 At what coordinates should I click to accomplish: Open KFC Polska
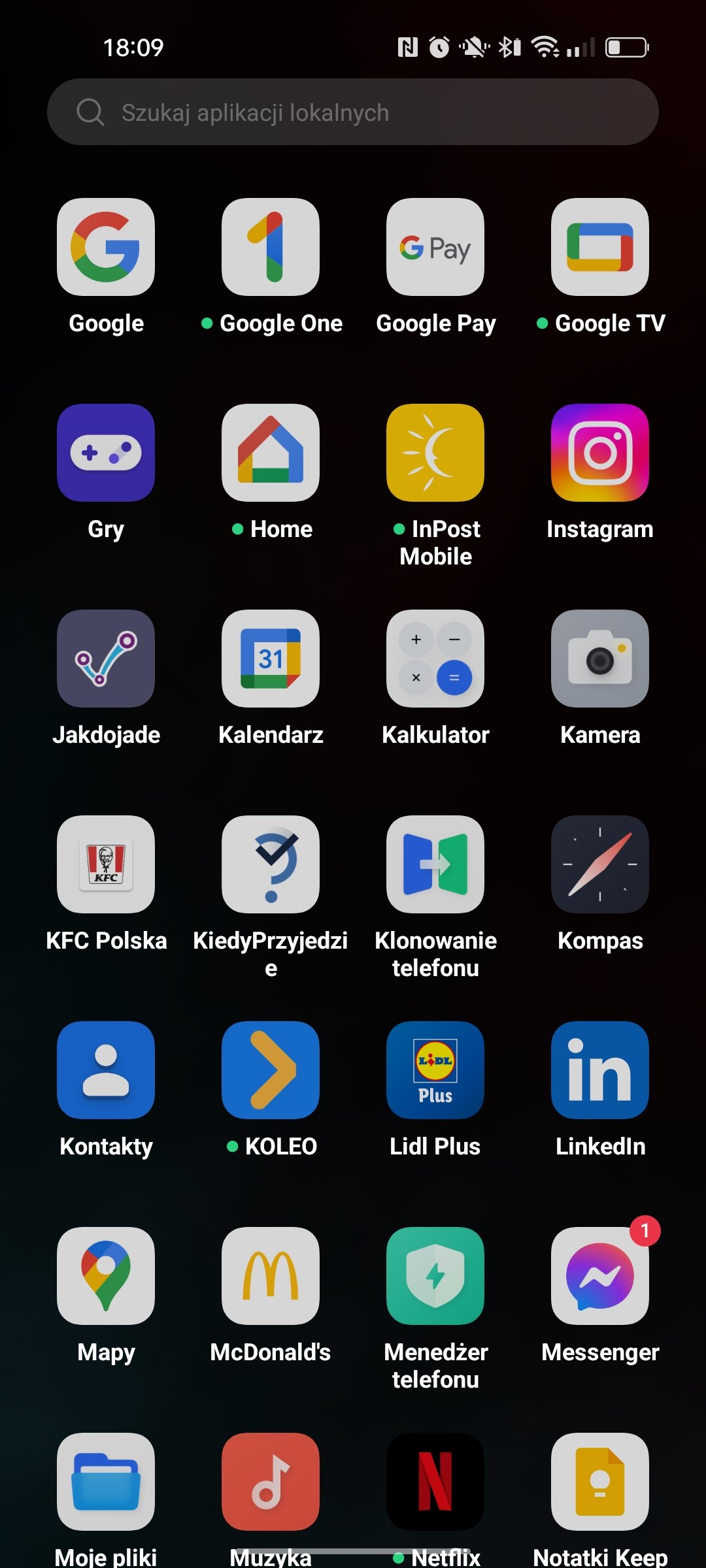(x=106, y=864)
